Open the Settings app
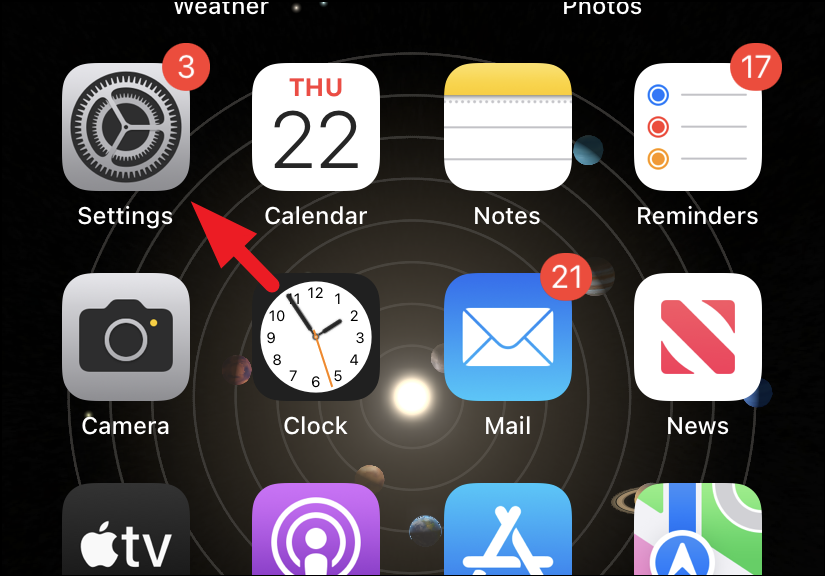 125,127
